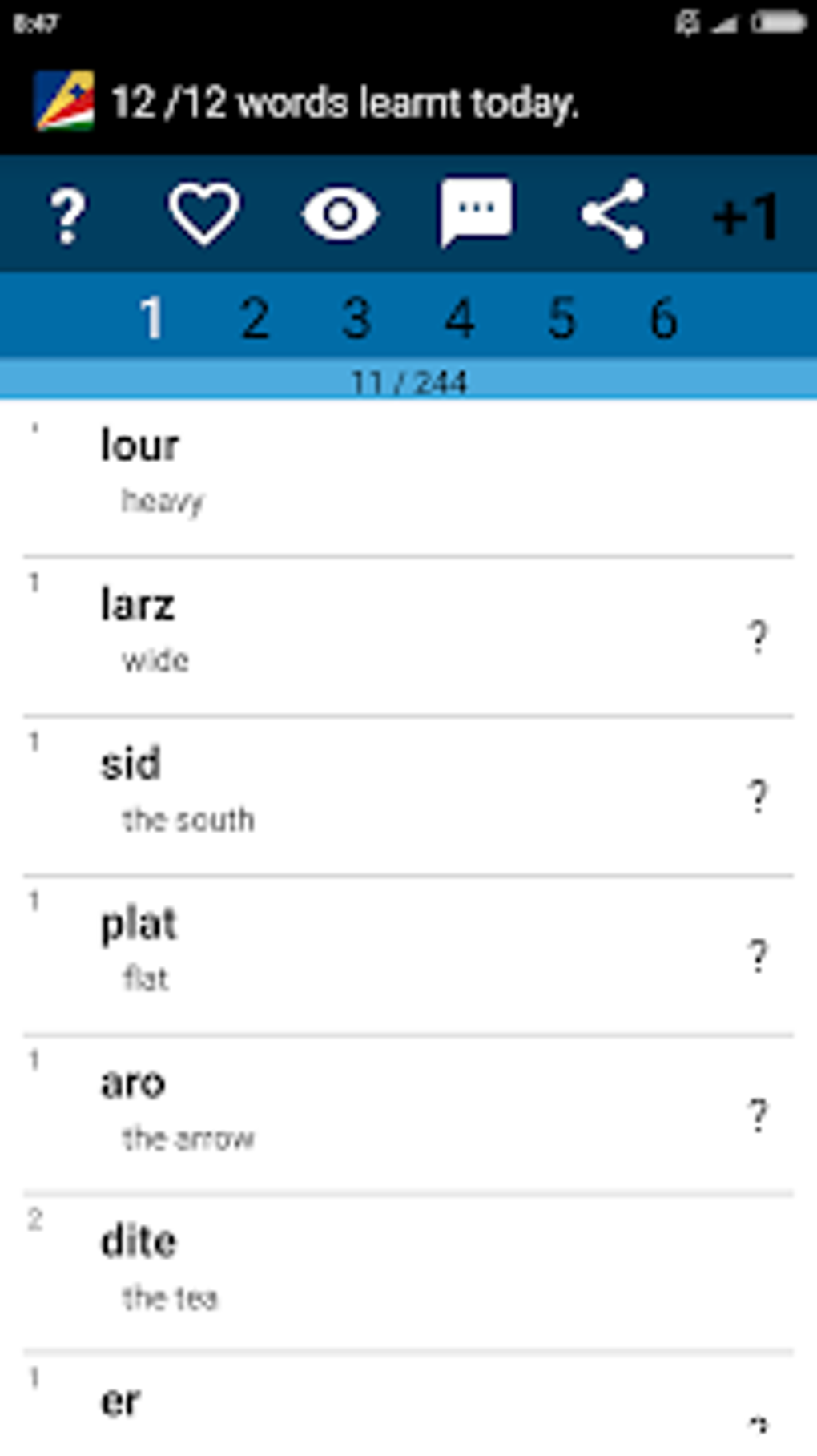The width and height of the screenshot is (817, 1456).
Task: Switch to tab 4
Action: point(459,318)
